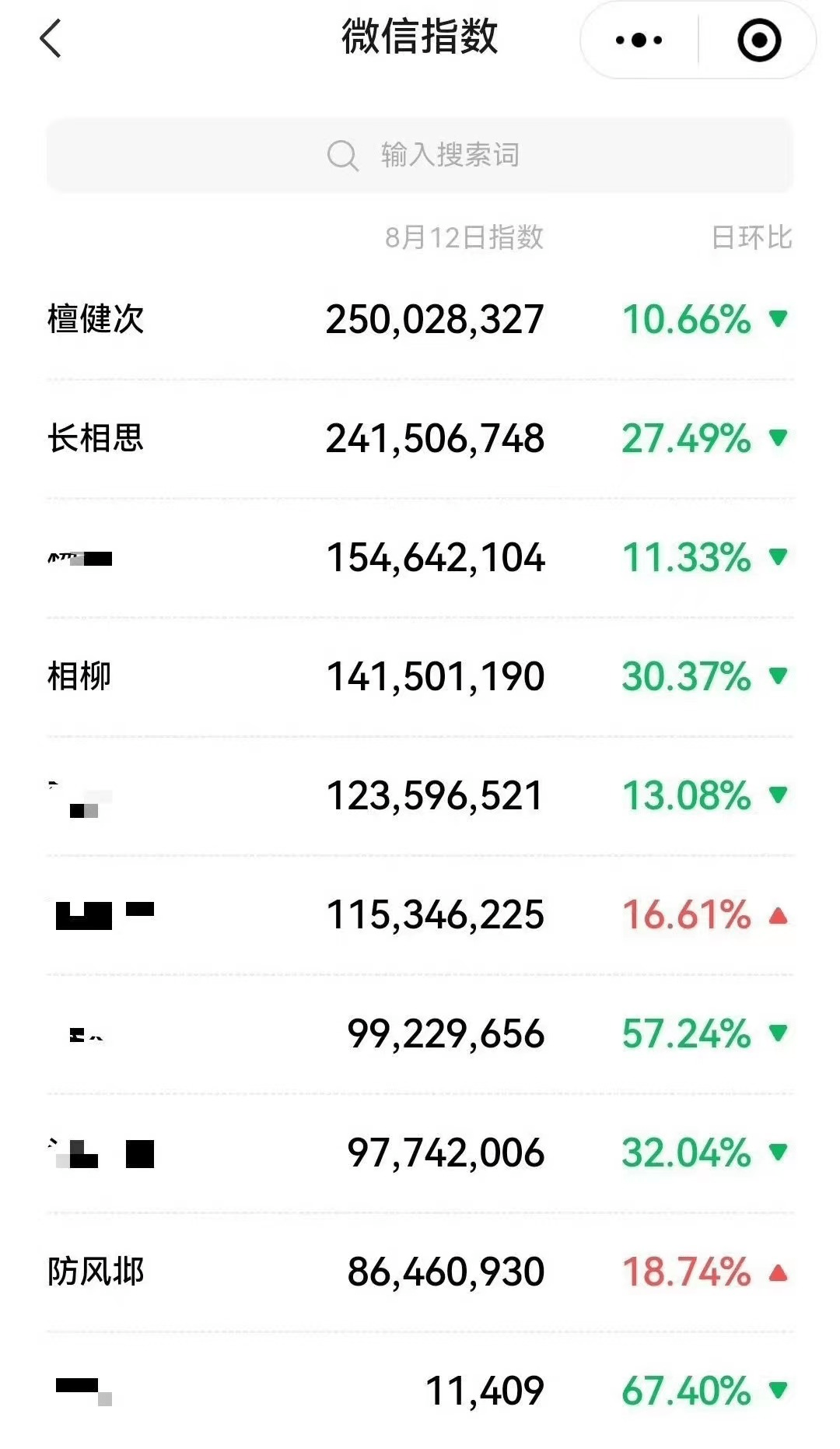Open the row with index 97,742,006
Image resolution: width=840 pixels, height=1449 pixels.
(x=420, y=1153)
